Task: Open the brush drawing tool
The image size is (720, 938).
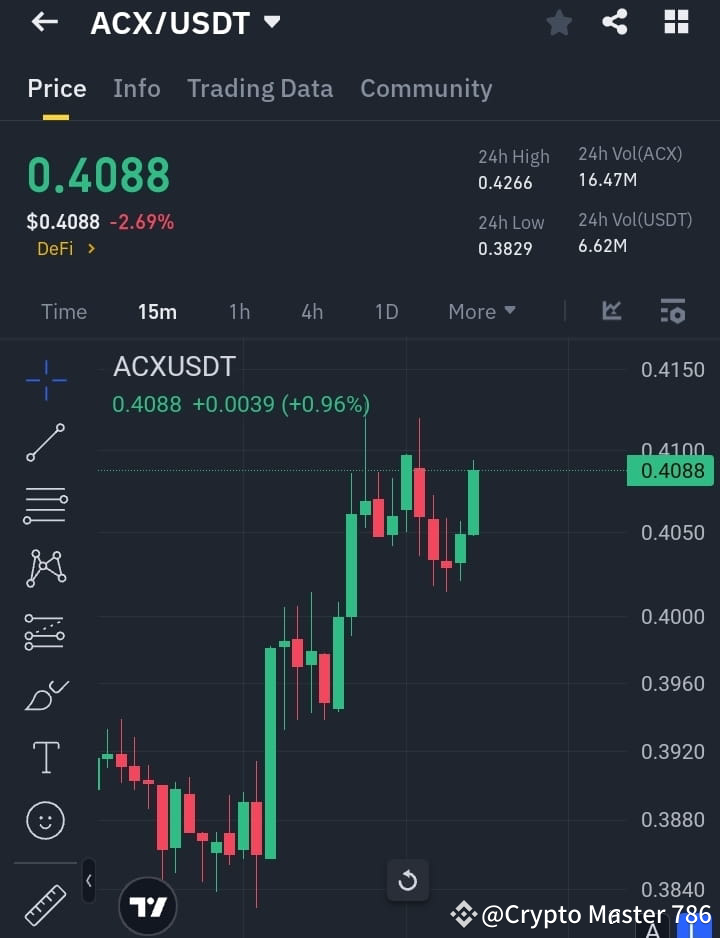Action: pos(44,695)
